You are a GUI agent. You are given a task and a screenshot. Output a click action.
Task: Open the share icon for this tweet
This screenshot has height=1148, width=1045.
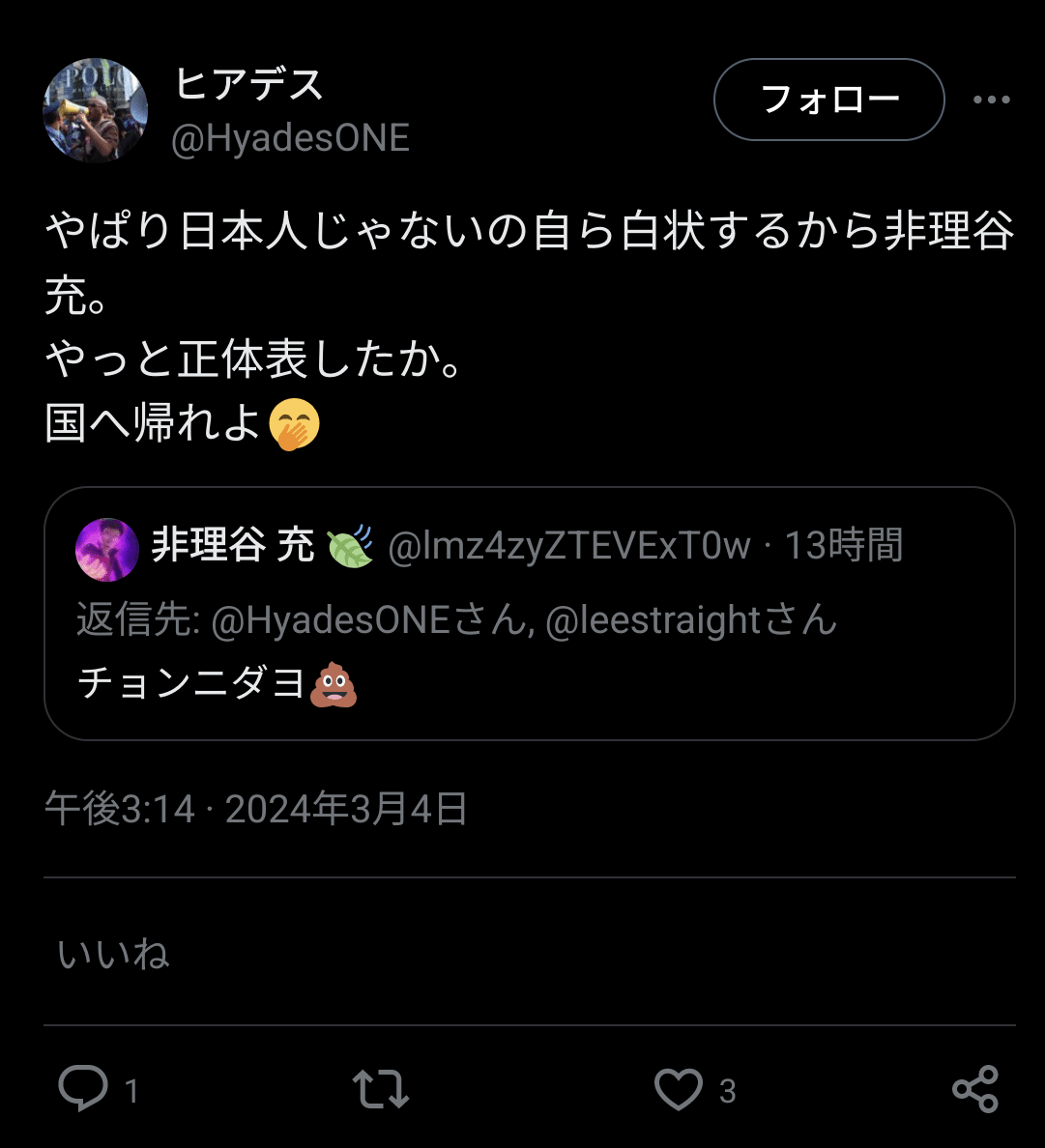(976, 1090)
